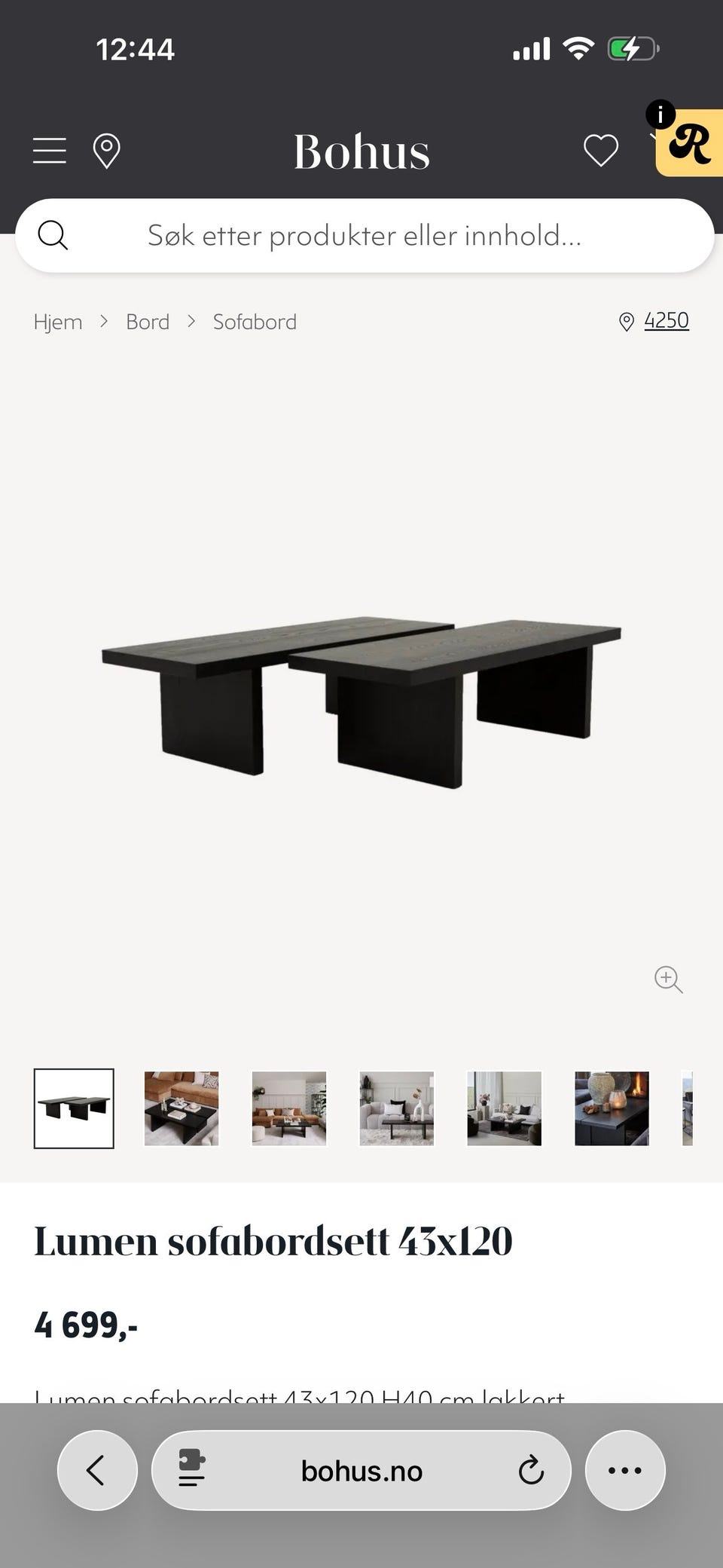Go to the Hjem breadcrumb

coord(58,322)
